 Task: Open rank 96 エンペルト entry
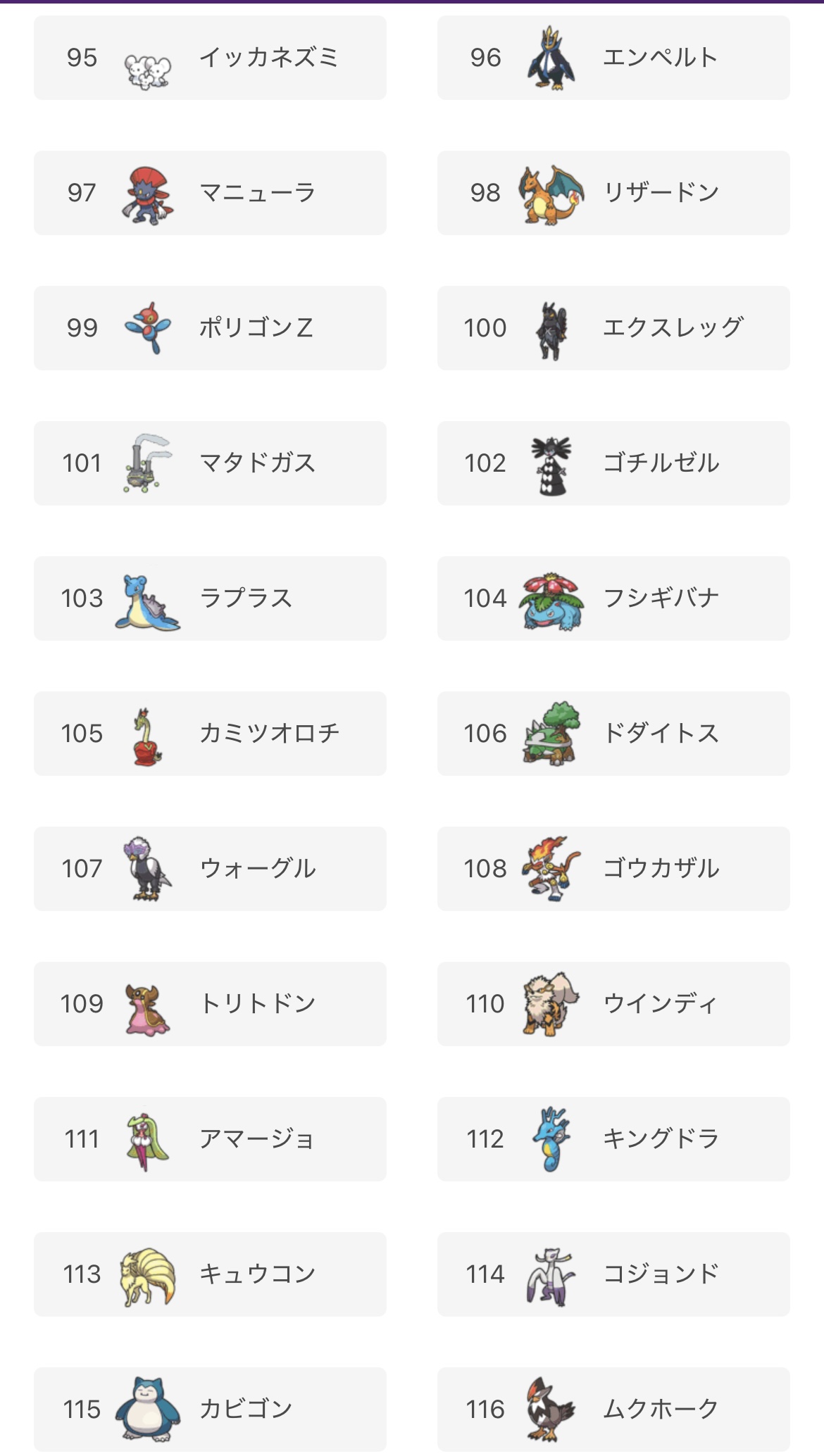click(x=613, y=58)
